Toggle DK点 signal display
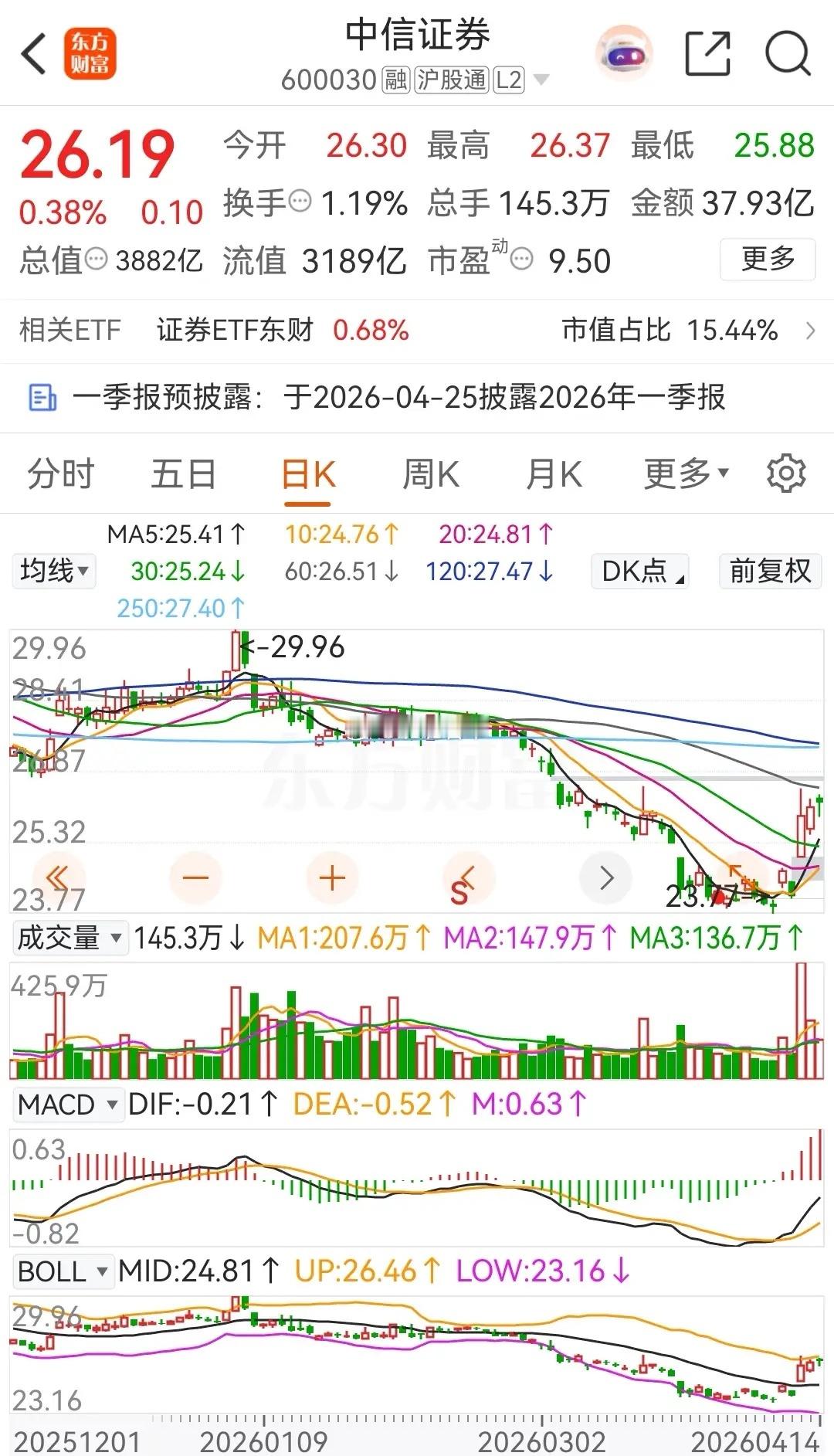This screenshot has width=834, height=1456. pos(639,572)
